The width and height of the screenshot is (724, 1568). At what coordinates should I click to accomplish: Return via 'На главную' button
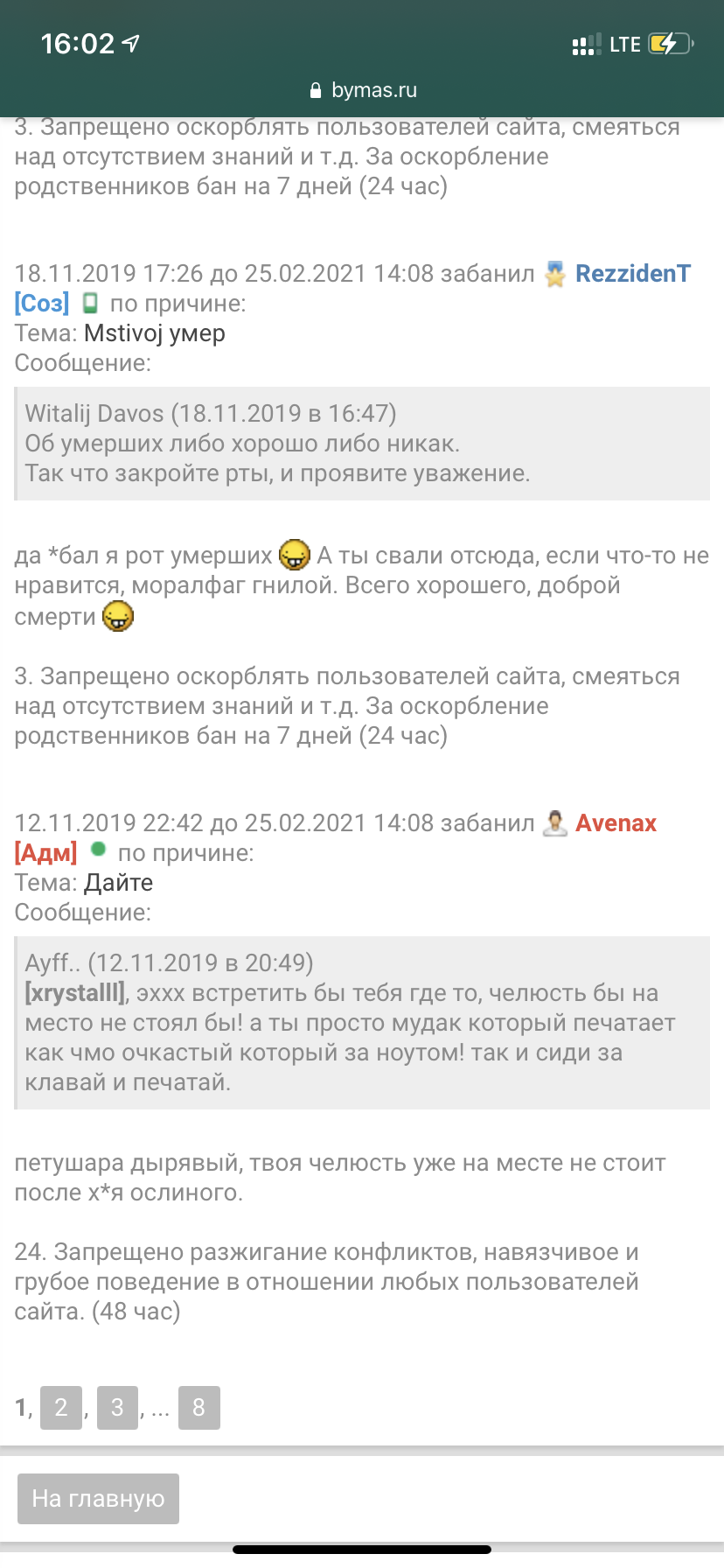[x=98, y=1499]
